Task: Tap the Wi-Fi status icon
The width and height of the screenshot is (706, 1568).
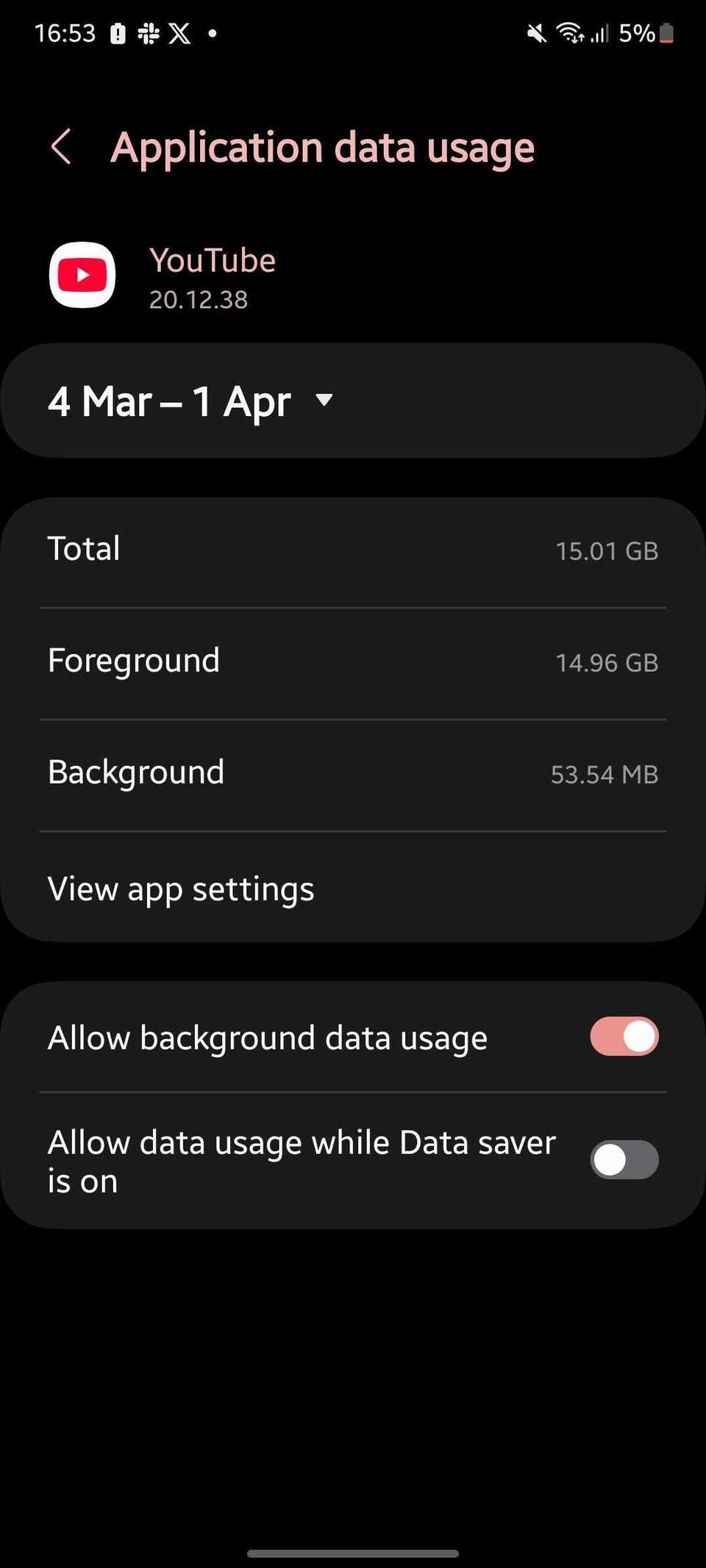Action: tap(570, 32)
